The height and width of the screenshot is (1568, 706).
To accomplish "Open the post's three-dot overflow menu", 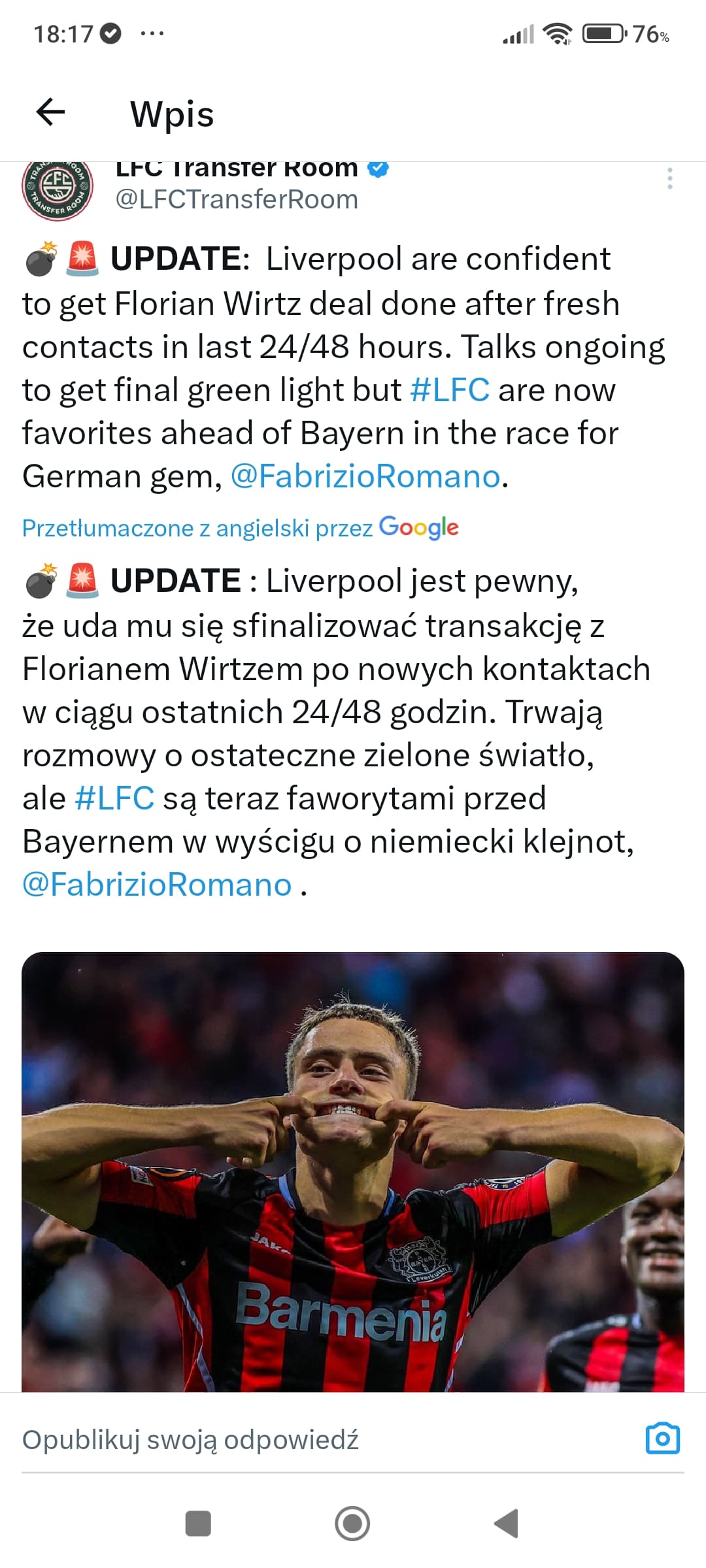I will 669,178.
